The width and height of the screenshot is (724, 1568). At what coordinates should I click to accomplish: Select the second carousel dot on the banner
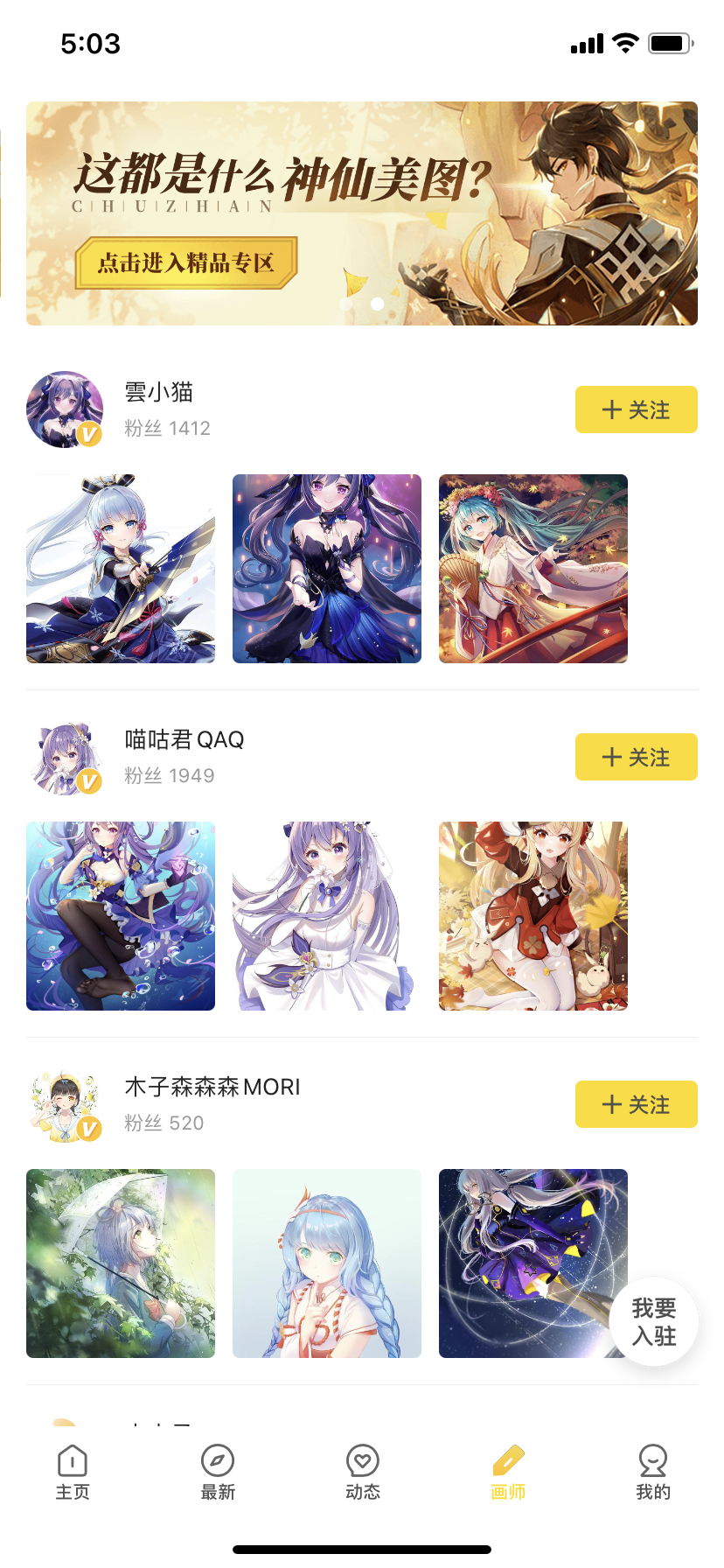378,304
